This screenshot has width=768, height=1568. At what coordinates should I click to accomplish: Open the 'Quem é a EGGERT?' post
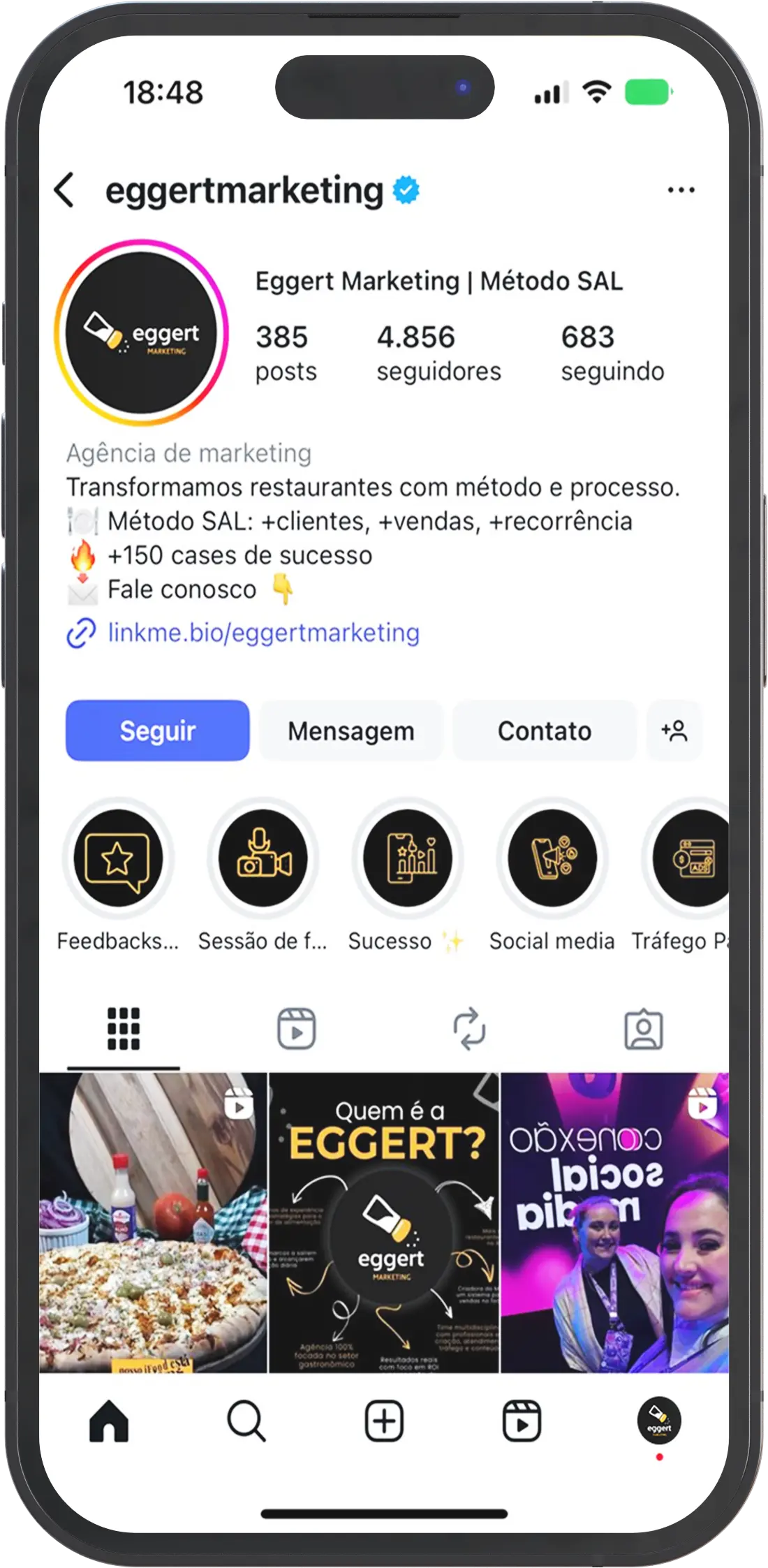(384, 1222)
